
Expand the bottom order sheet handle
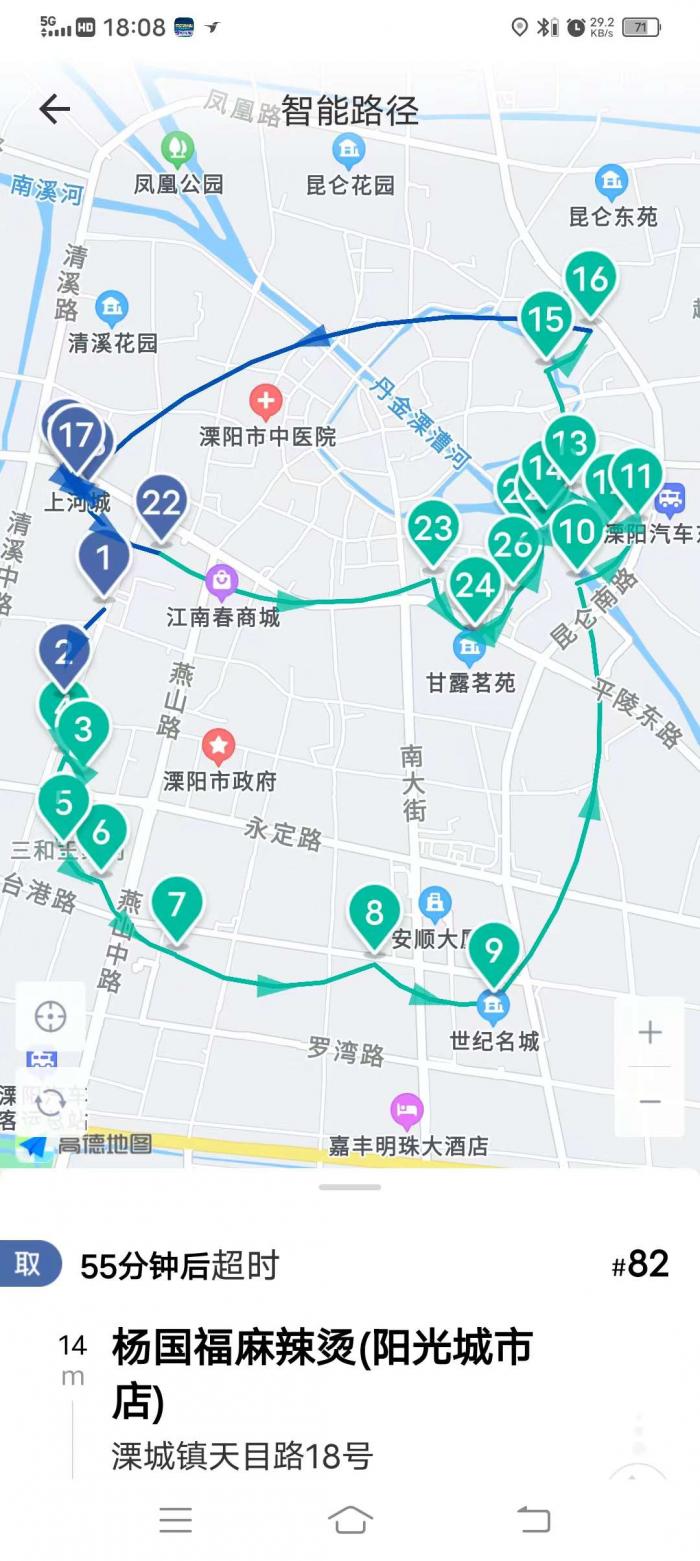pyautogui.click(x=350, y=1187)
